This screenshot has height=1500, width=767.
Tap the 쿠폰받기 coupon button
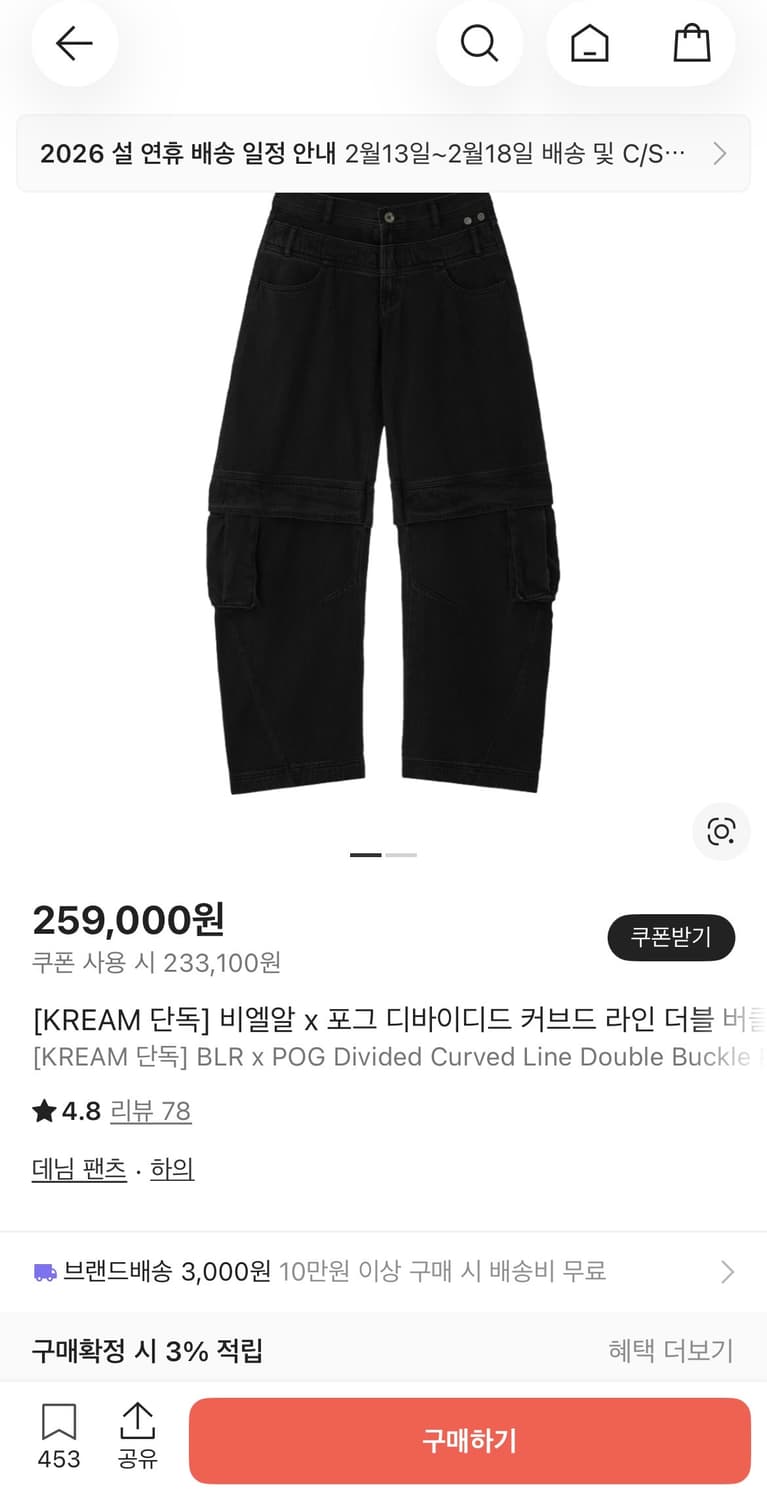point(671,937)
